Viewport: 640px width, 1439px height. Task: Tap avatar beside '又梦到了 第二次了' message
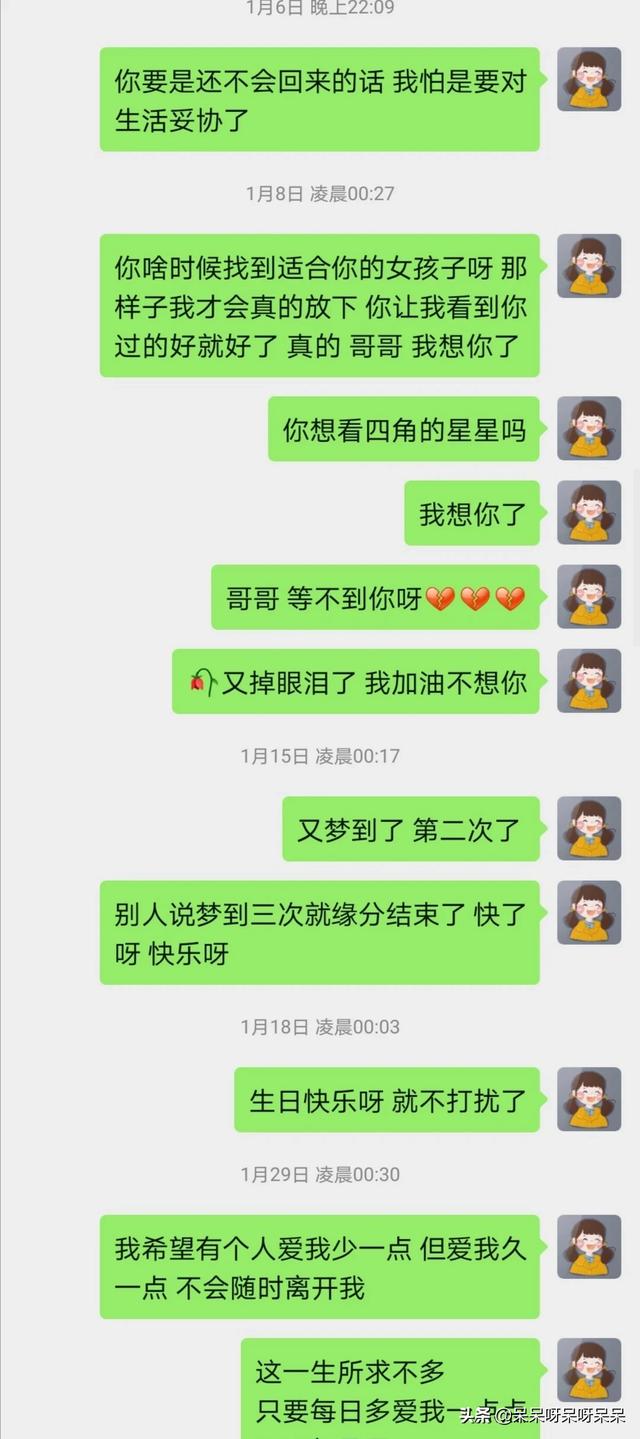coord(589,829)
